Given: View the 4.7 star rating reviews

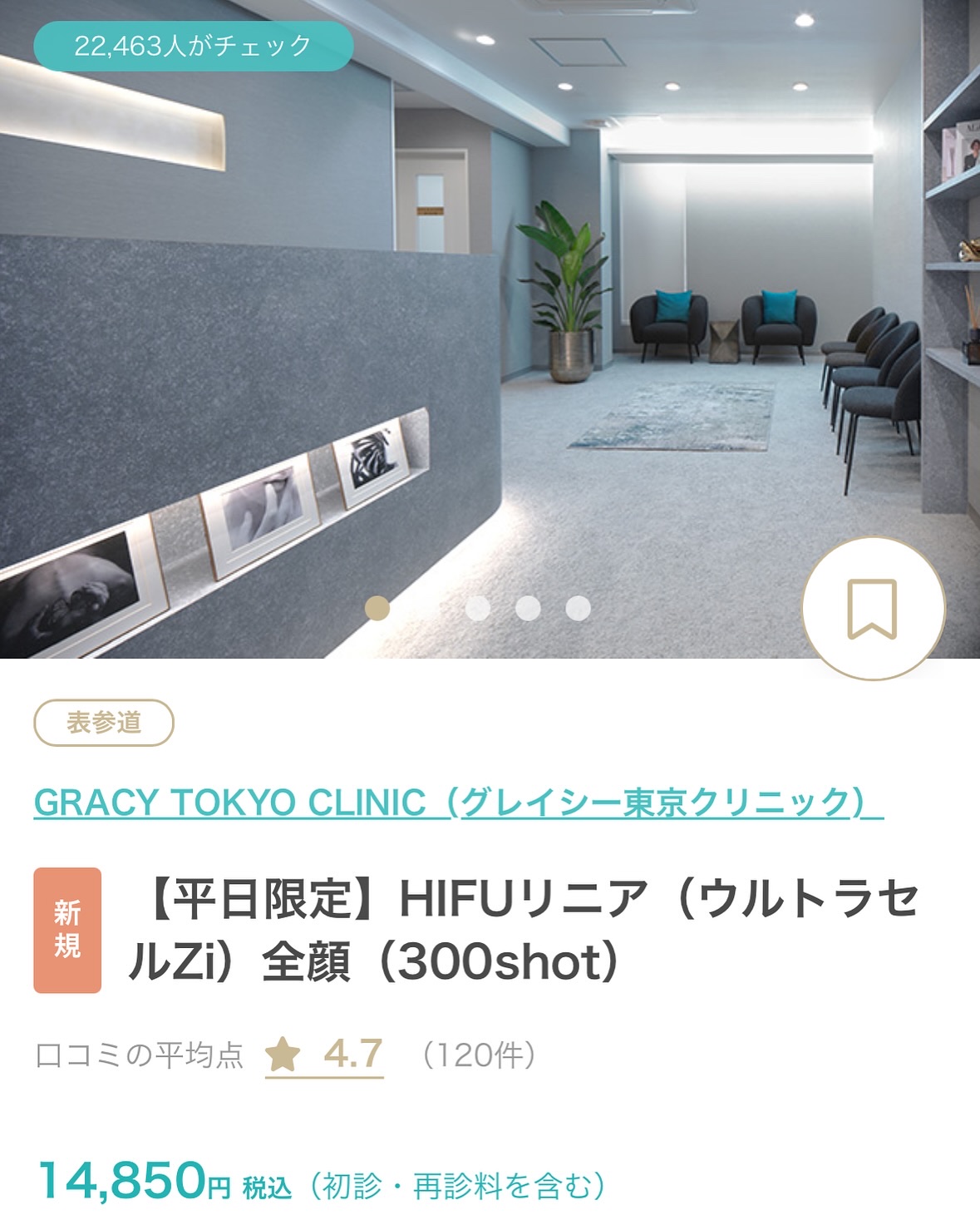Looking at the screenshot, I should click(x=325, y=1055).
